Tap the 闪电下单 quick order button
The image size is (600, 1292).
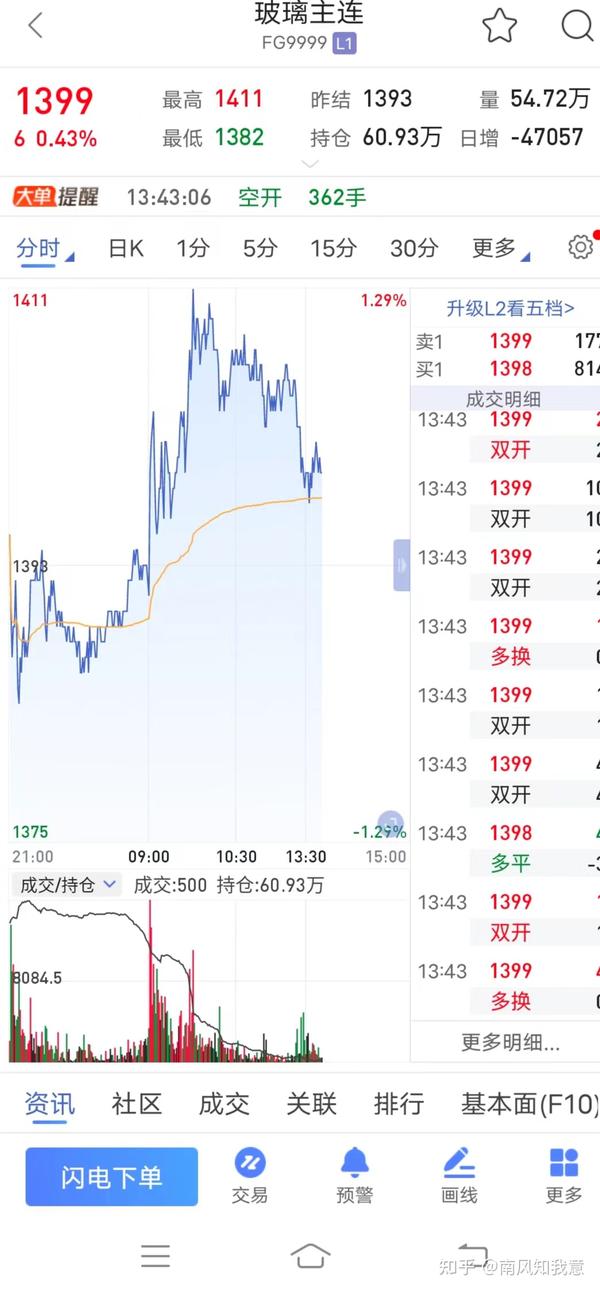click(x=111, y=1177)
